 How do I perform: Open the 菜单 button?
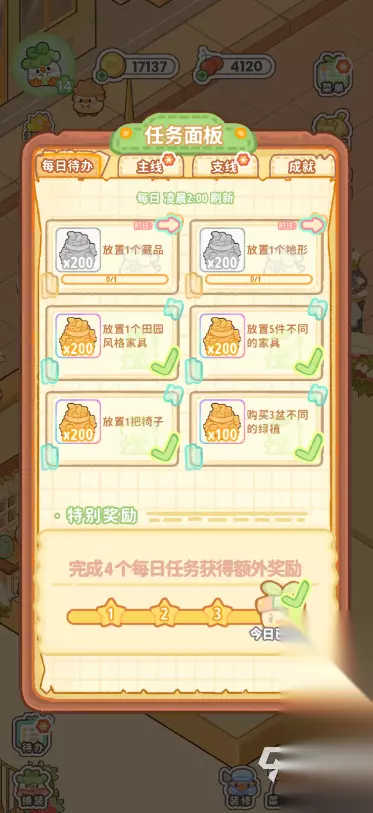click(333, 74)
